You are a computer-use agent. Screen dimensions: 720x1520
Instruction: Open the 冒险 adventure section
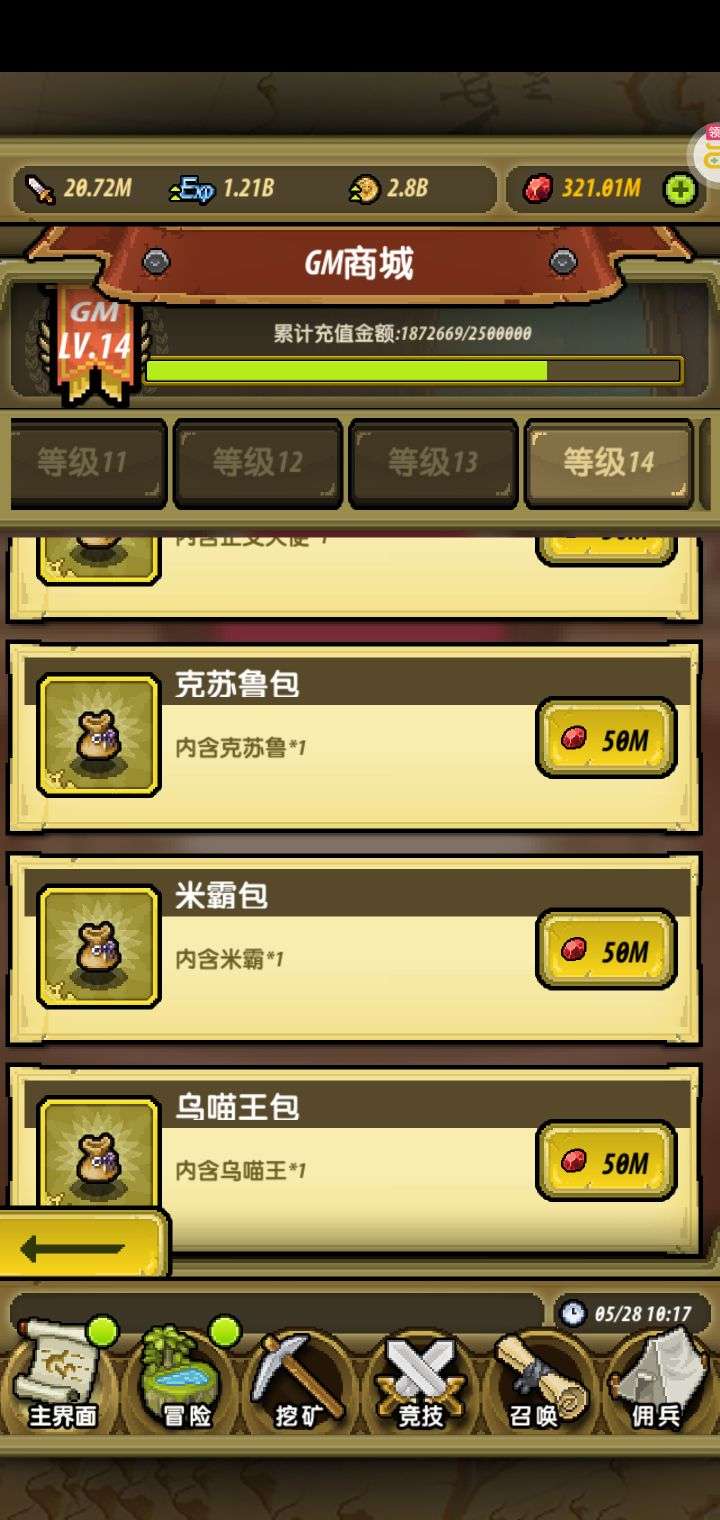click(x=187, y=1377)
